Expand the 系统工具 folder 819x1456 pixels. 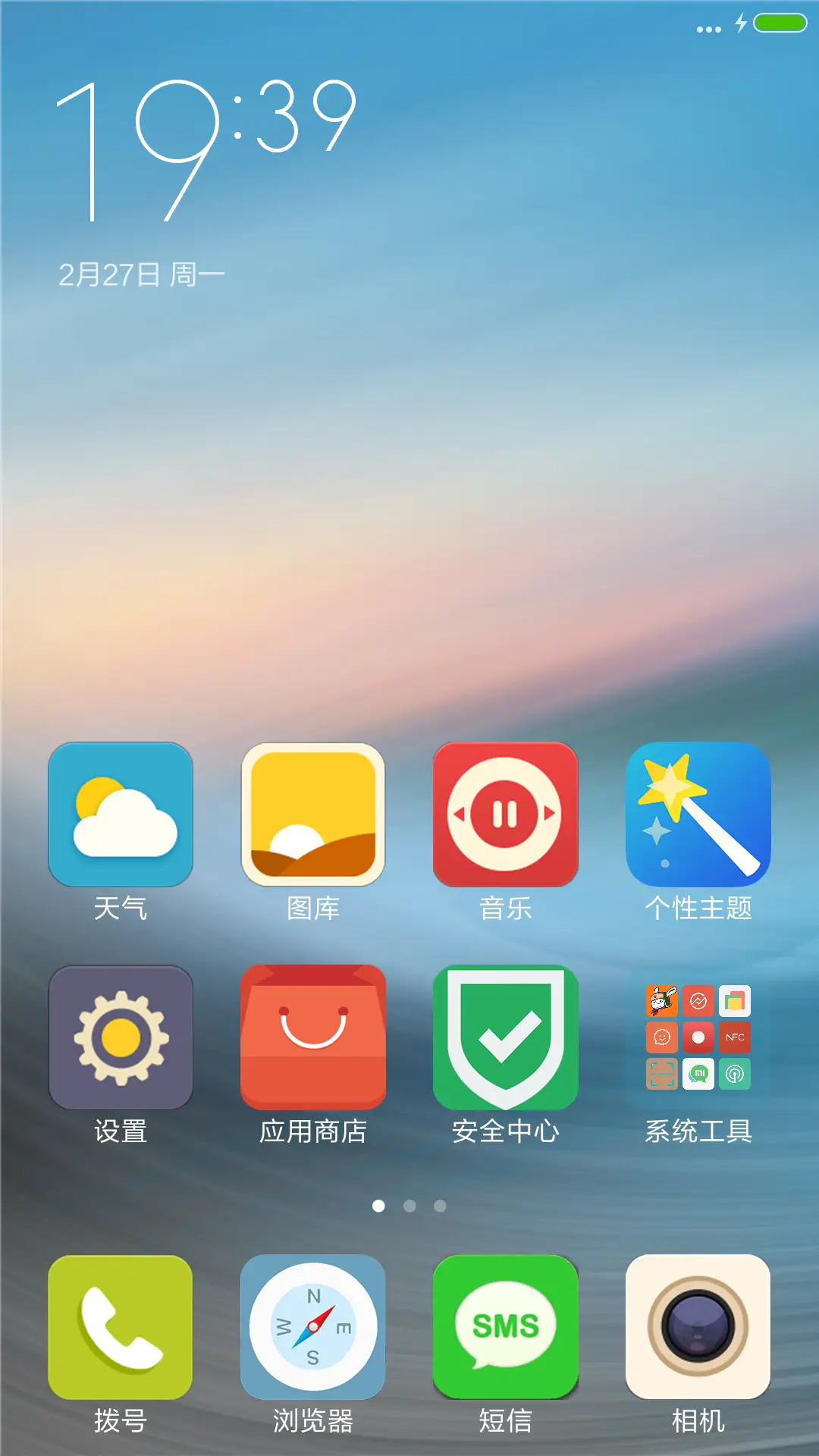point(698,1037)
